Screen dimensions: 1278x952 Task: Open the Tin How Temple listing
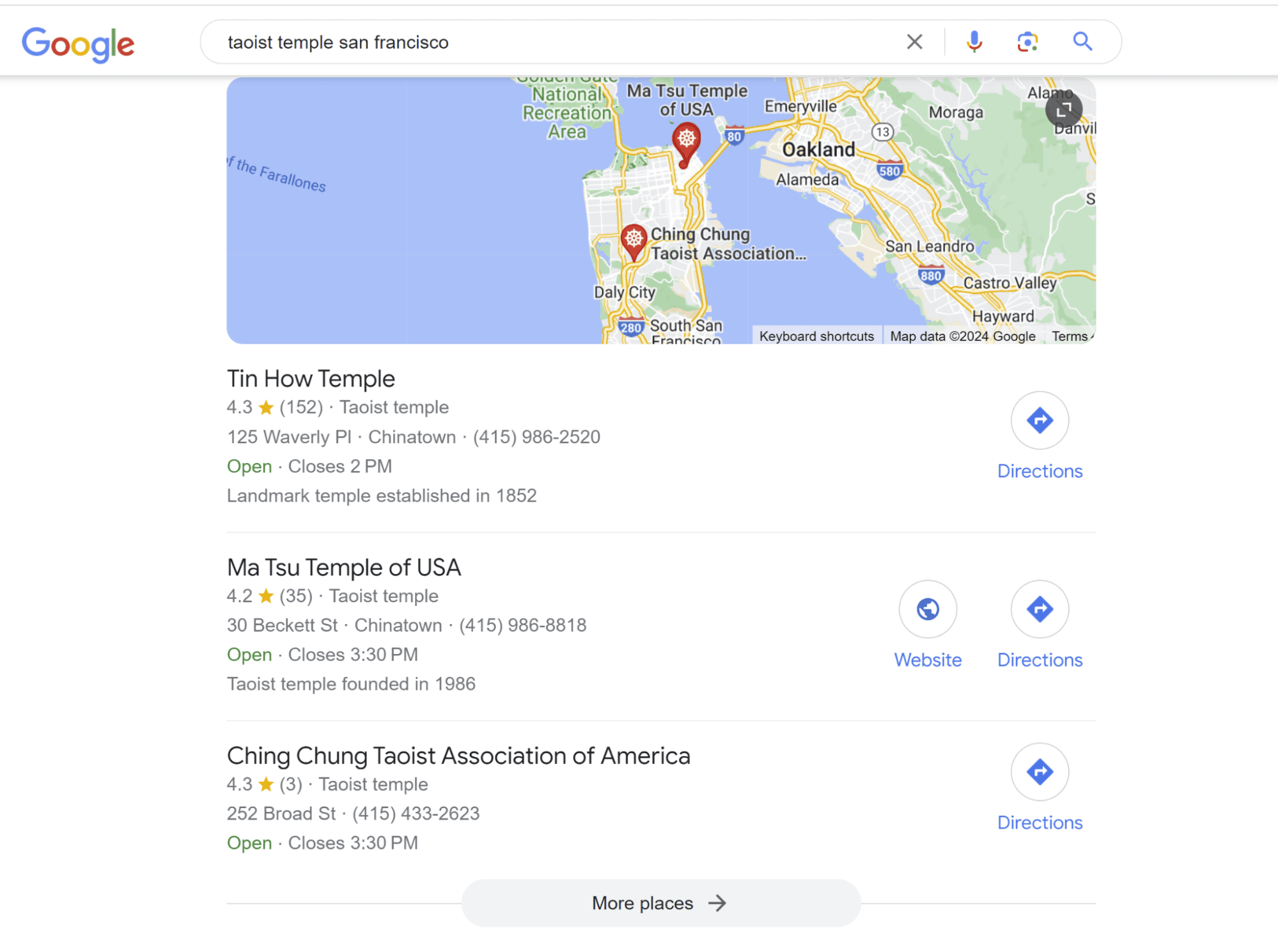coord(311,378)
